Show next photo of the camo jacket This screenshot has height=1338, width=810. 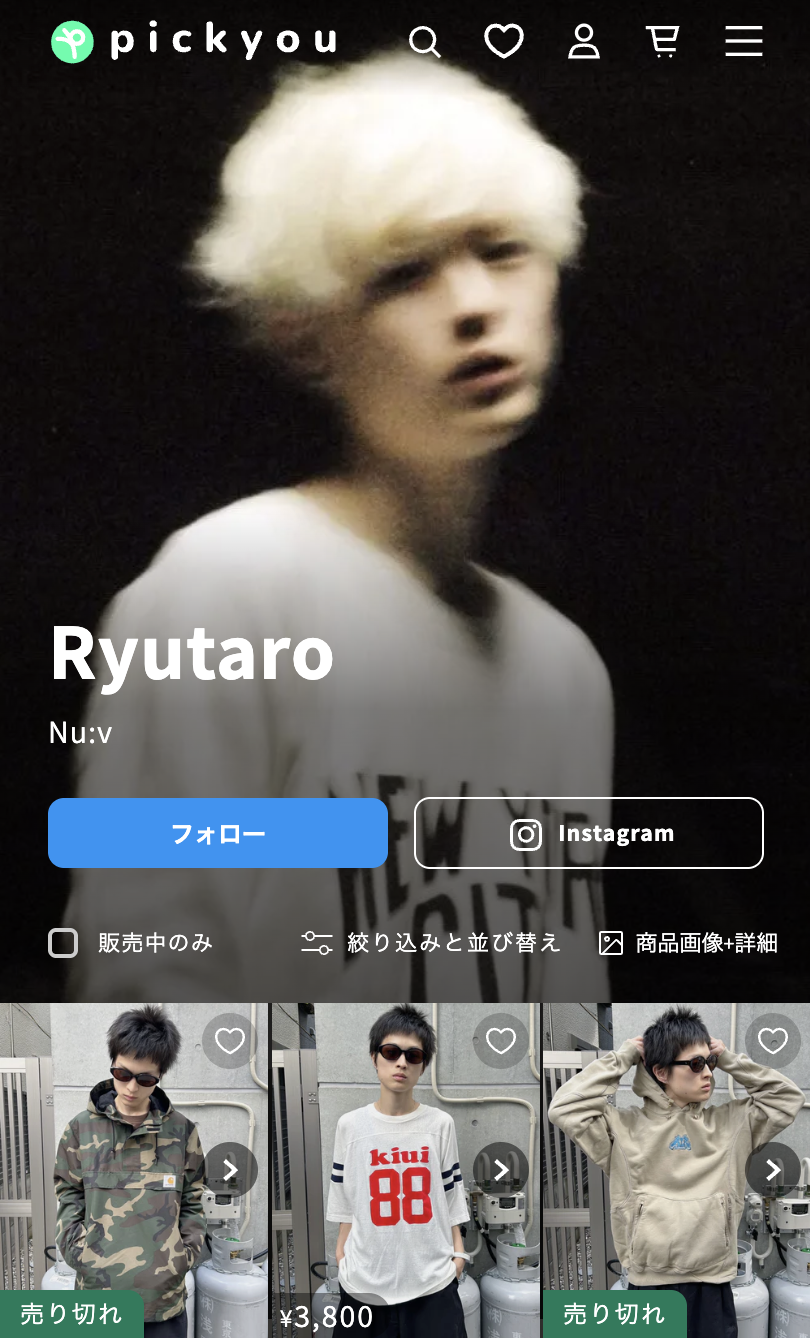230,1170
